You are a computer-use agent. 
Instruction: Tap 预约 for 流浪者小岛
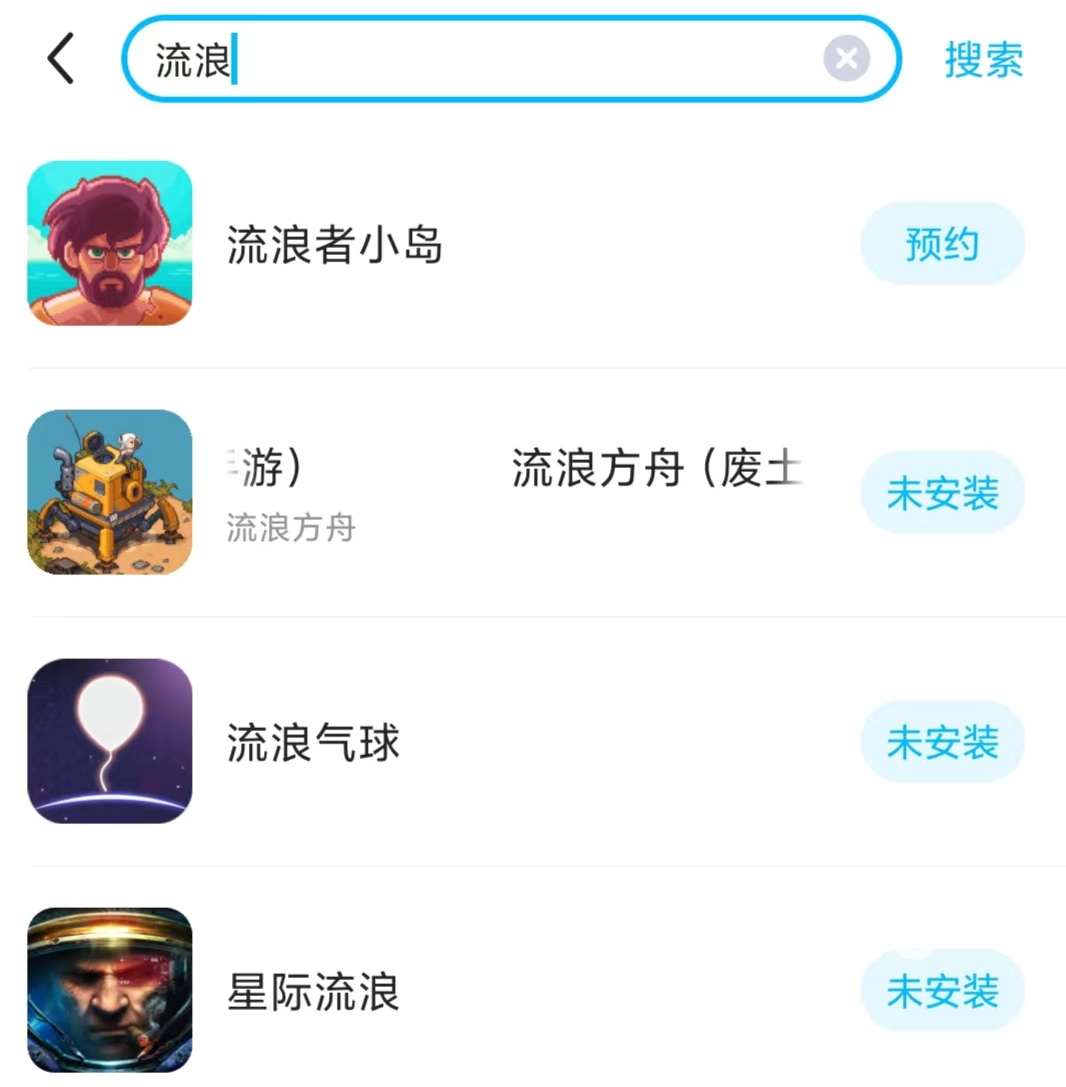pos(942,245)
